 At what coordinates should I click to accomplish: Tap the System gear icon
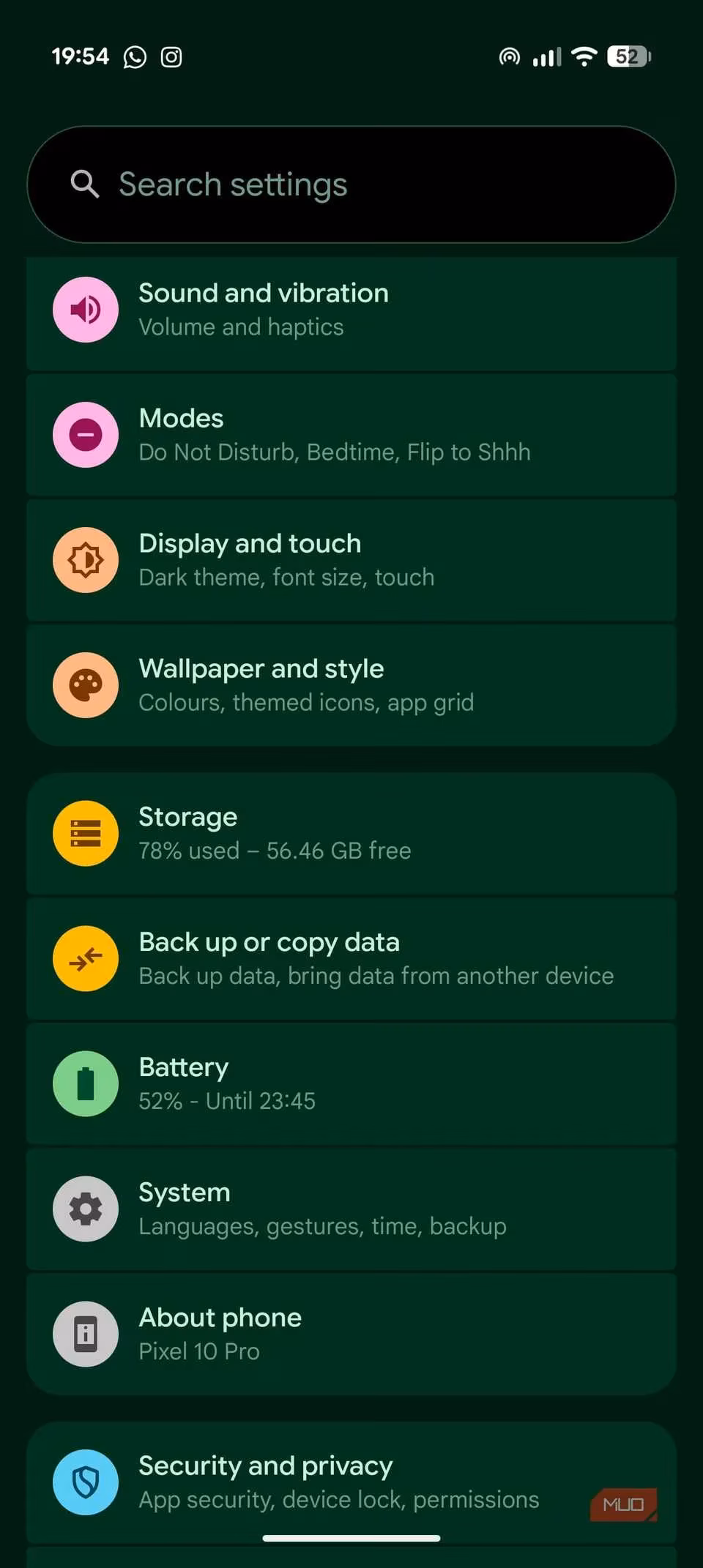(86, 1209)
